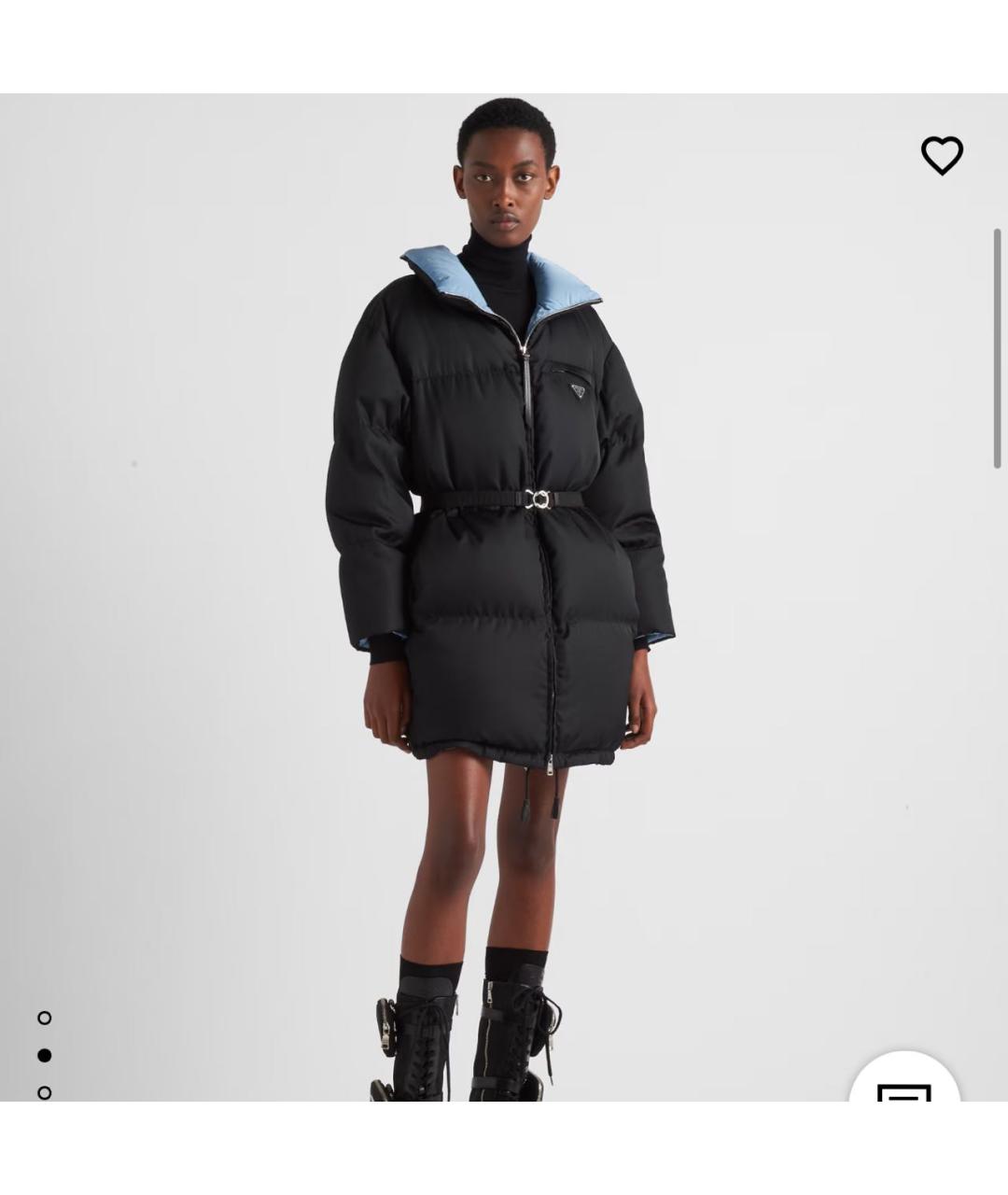Add the puffer jacket to wishlist

tap(942, 156)
